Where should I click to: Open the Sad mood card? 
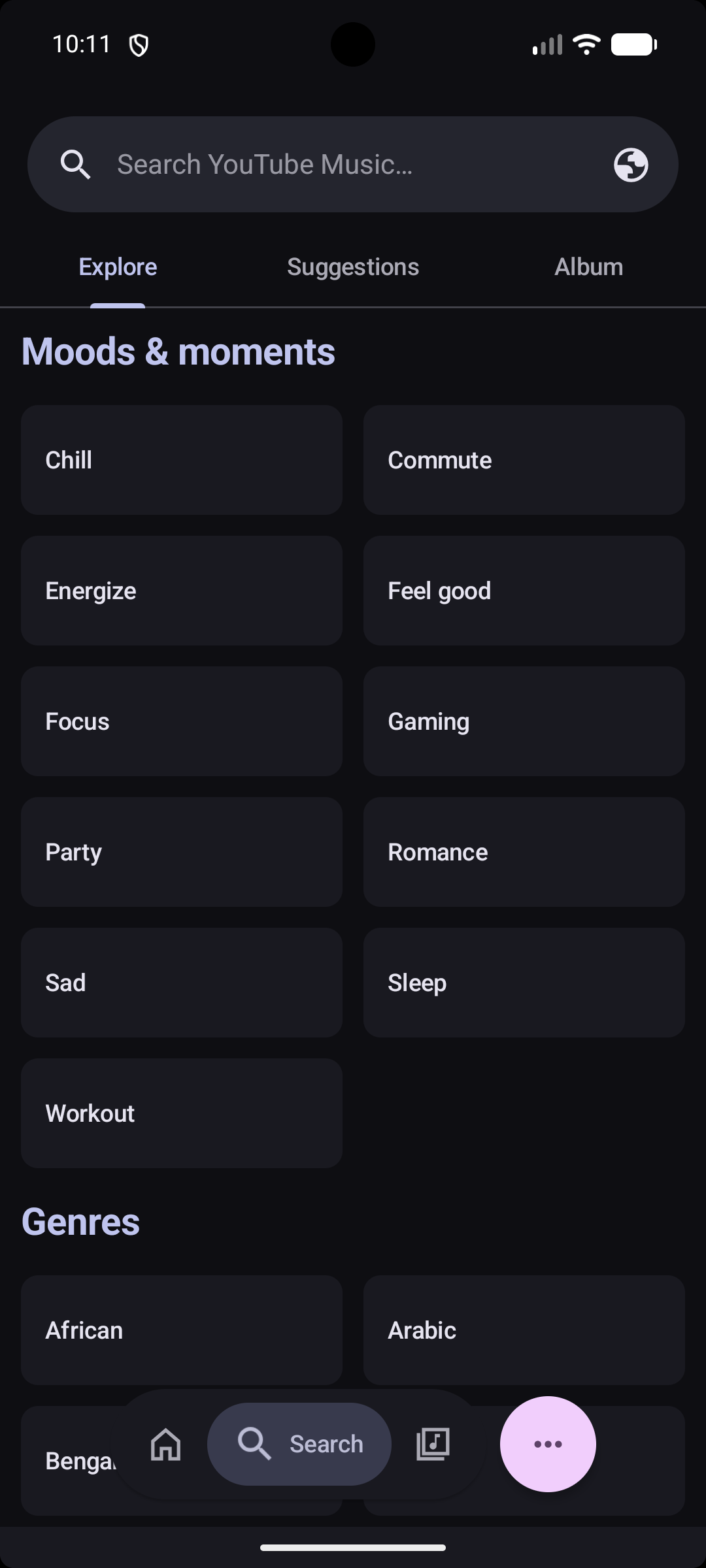182,983
